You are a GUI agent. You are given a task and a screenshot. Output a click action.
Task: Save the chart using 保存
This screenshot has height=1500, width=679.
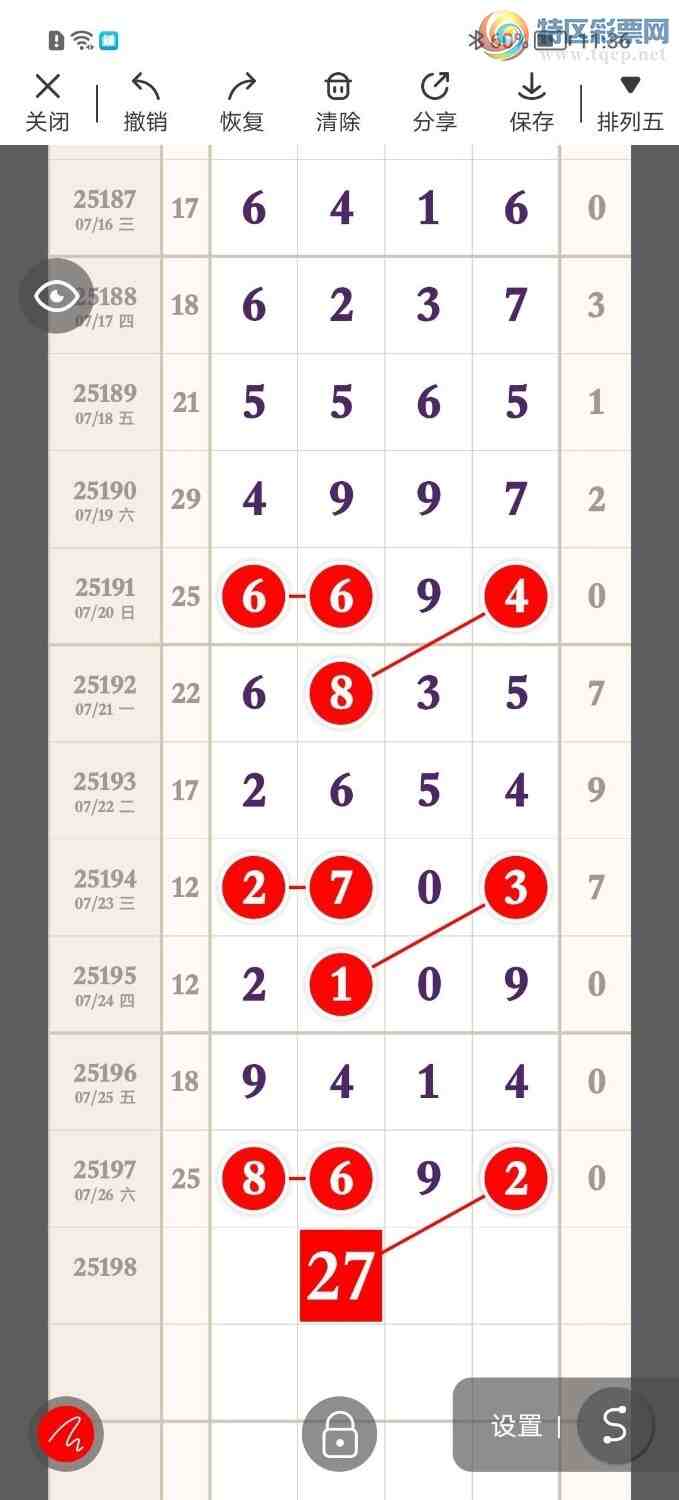[531, 102]
